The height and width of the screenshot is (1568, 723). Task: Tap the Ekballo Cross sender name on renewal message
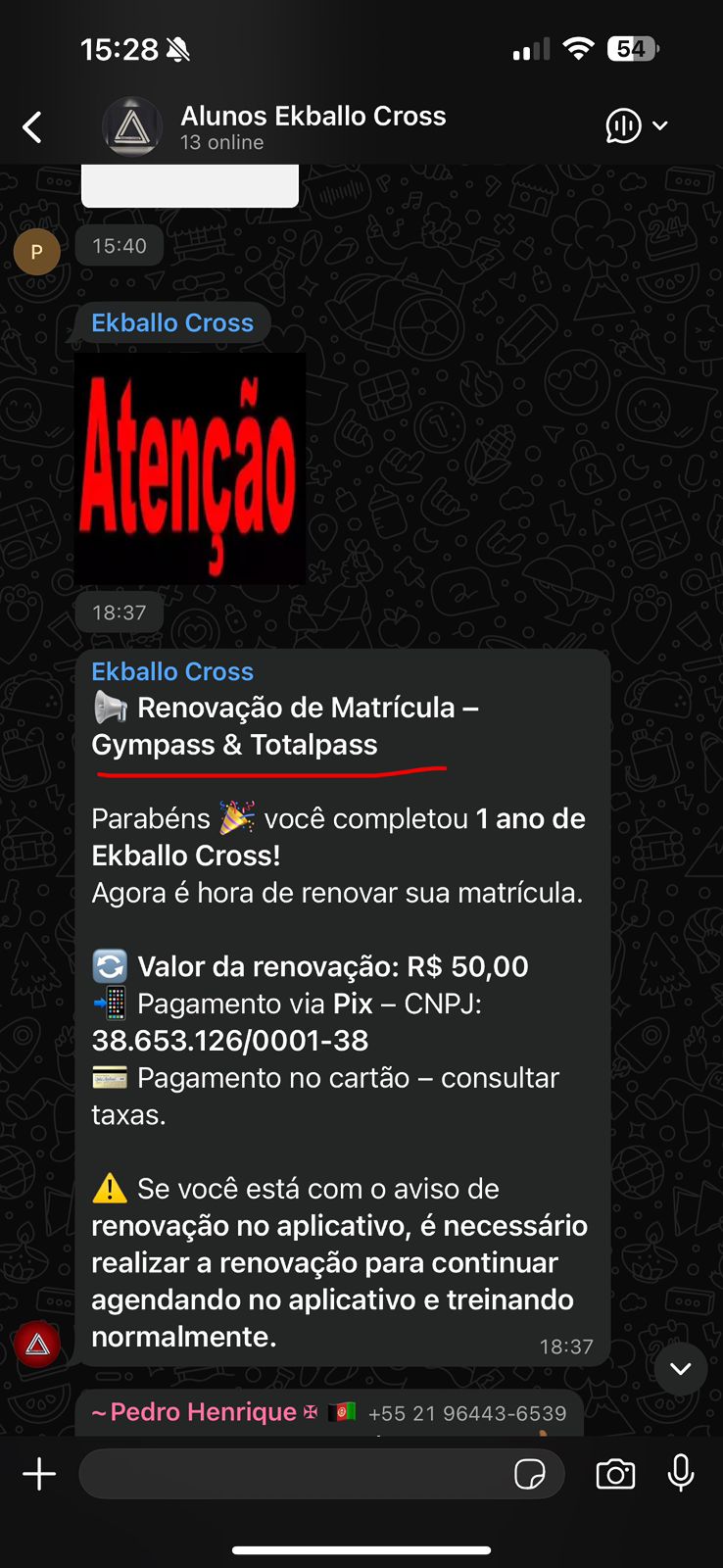172,672
